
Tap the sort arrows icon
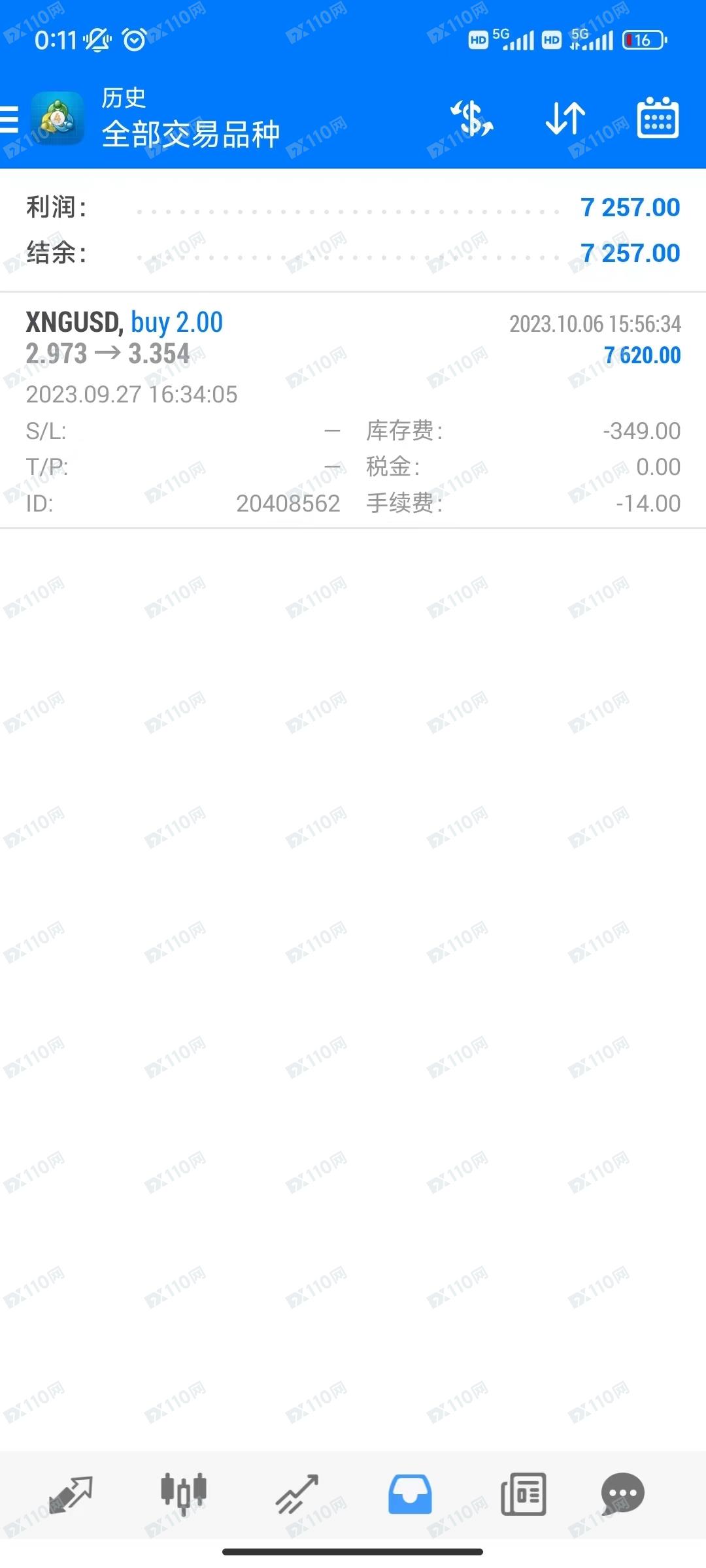[565, 118]
